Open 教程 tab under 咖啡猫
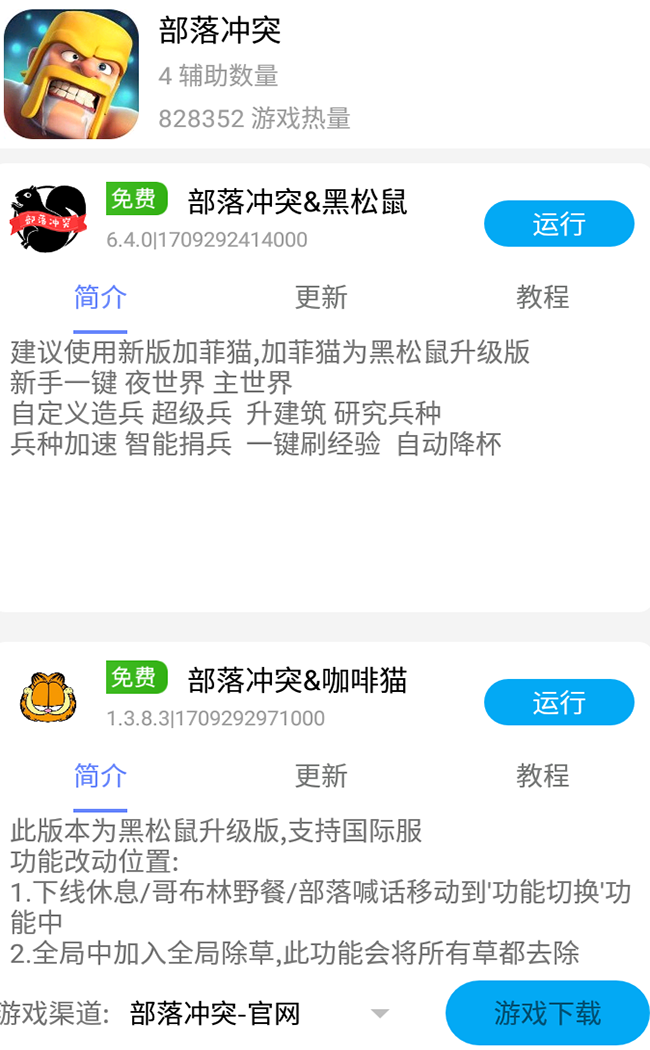The image size is (650, 1050). point(542,776)
